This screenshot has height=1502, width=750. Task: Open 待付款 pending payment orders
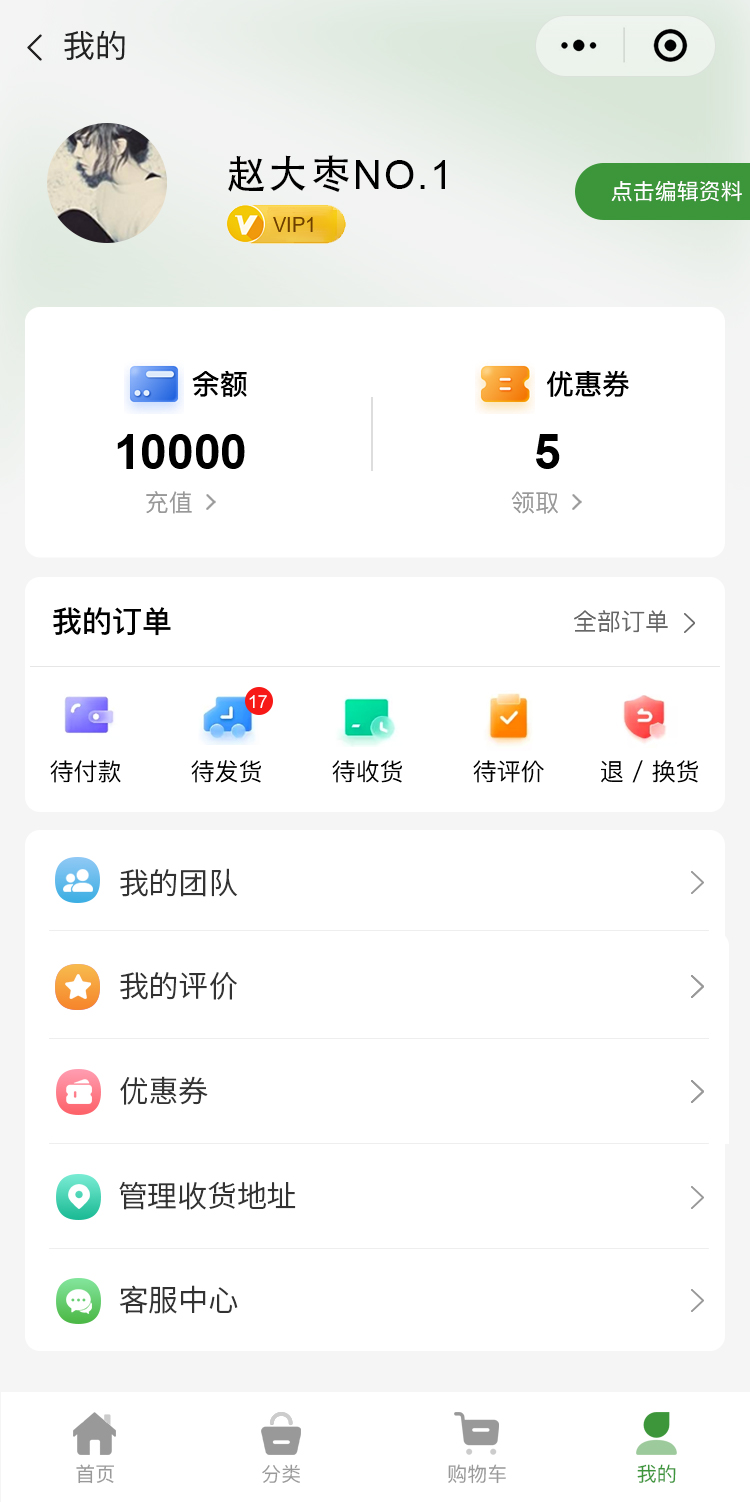(86, 739)
